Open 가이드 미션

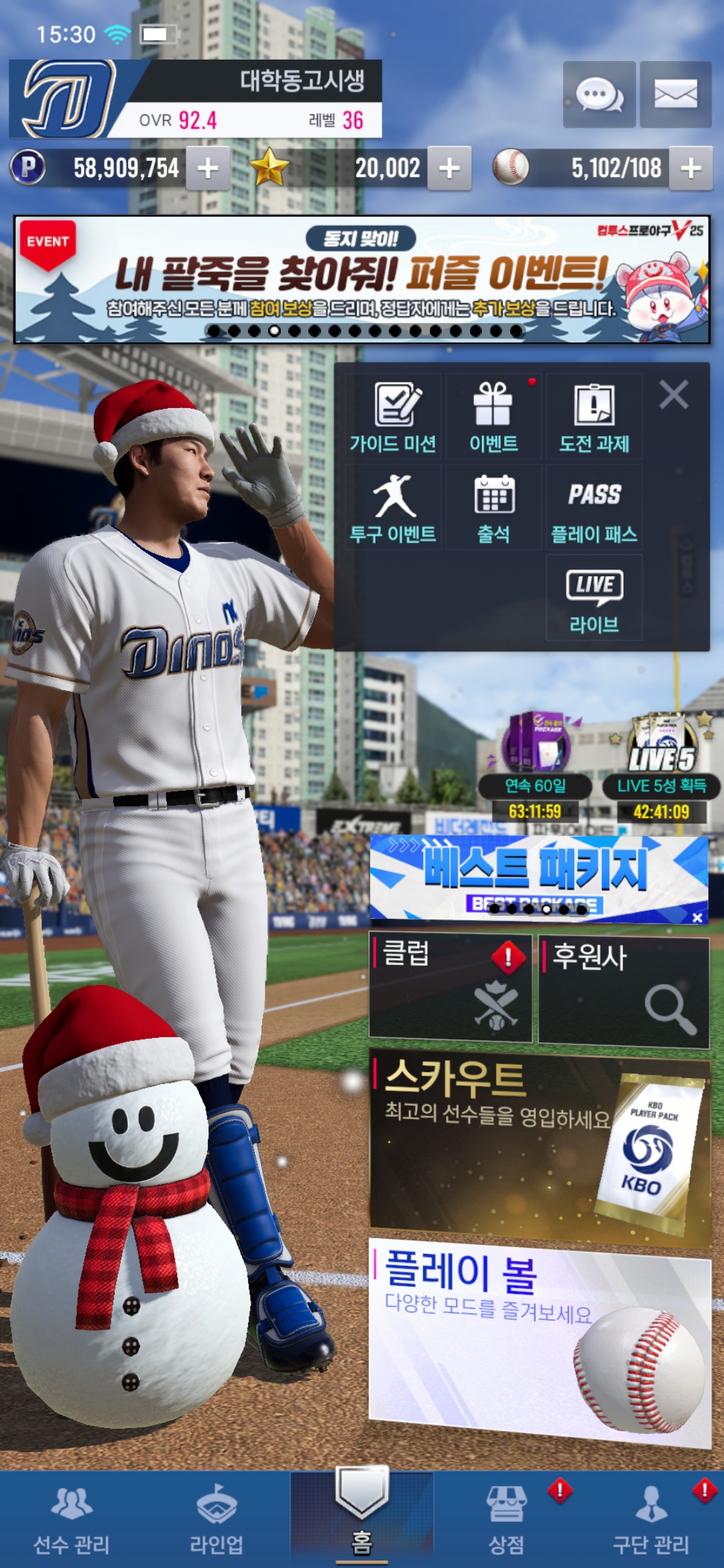(x=394, y=417)
